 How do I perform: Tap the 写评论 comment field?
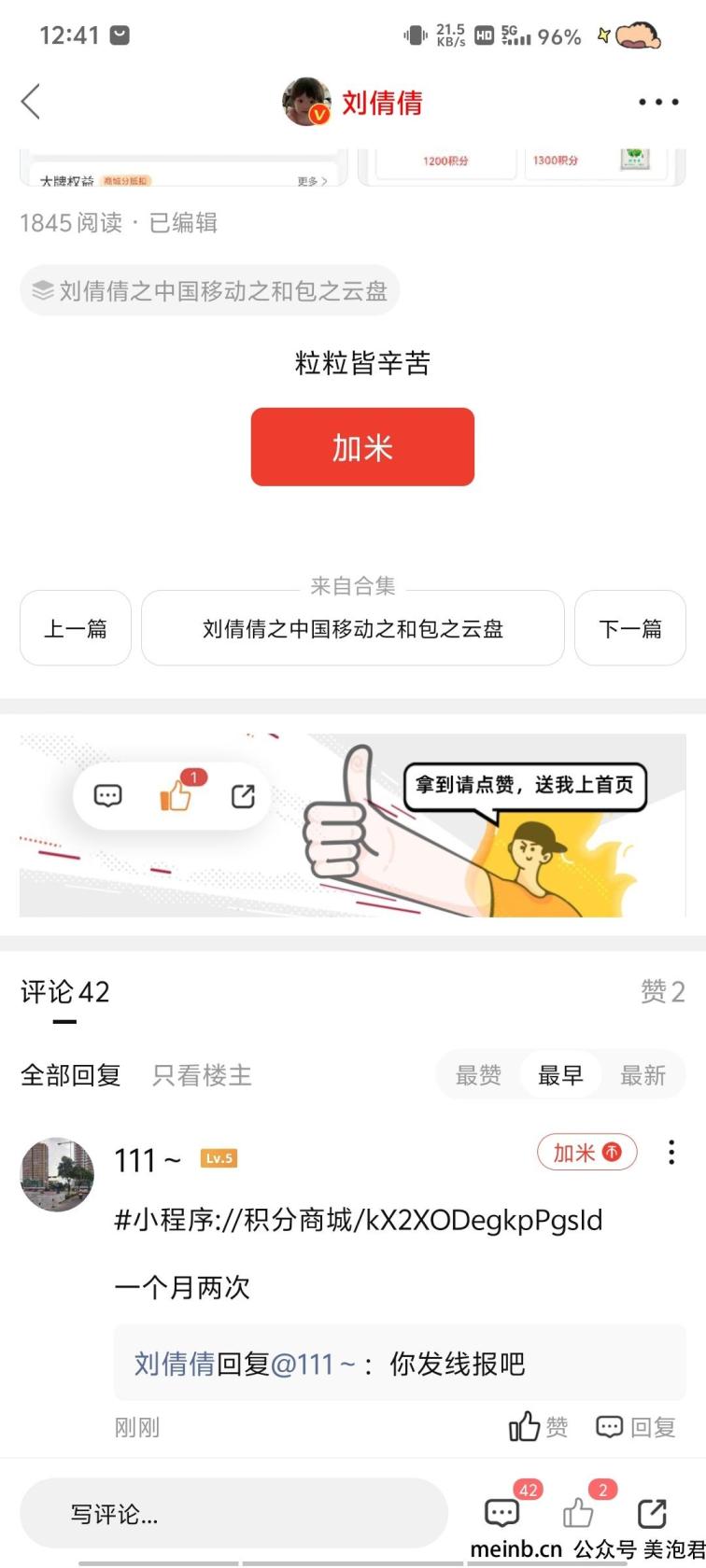(233, 1513)
